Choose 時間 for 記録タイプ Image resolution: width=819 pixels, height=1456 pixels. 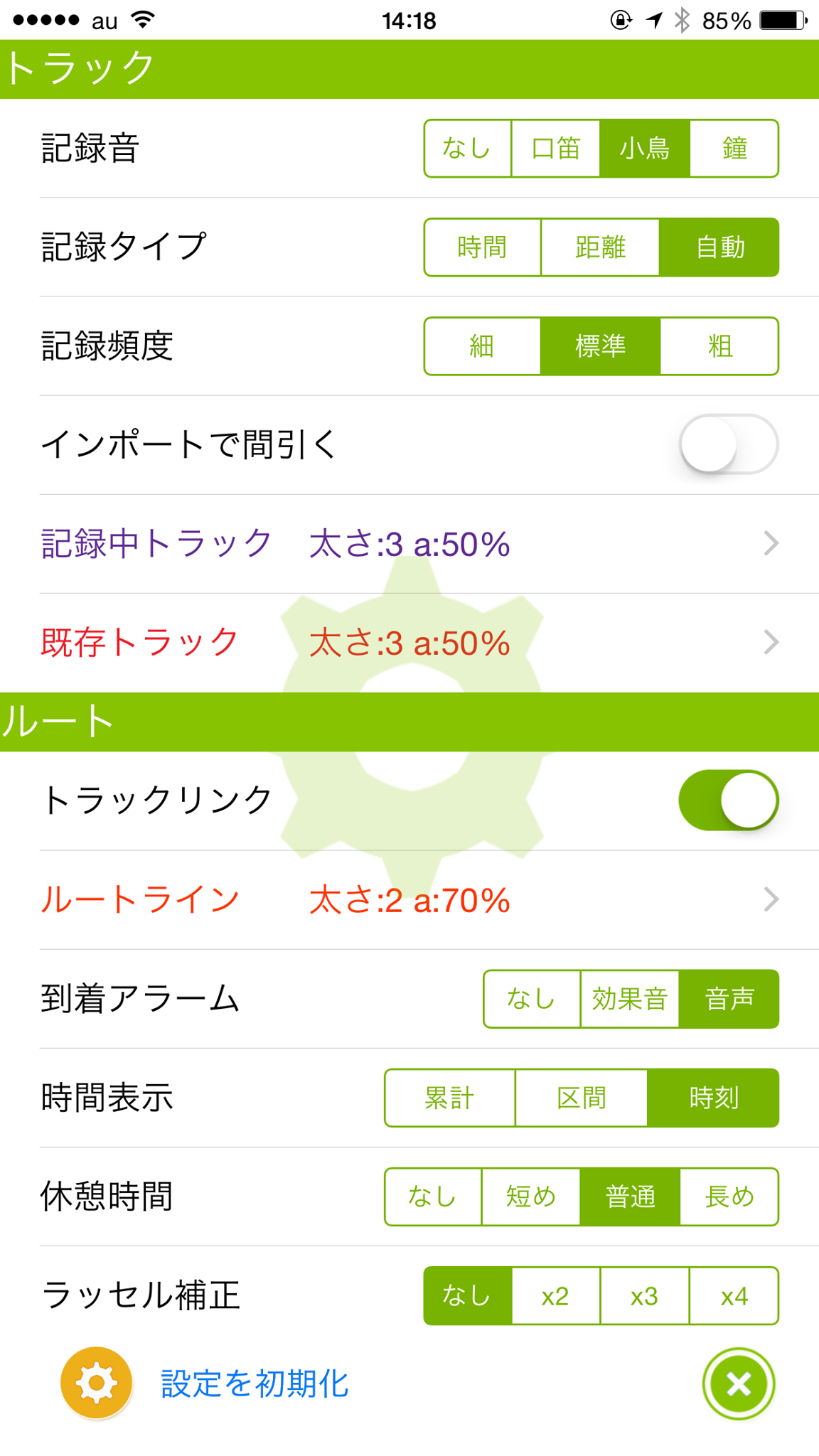pos(482,247)
